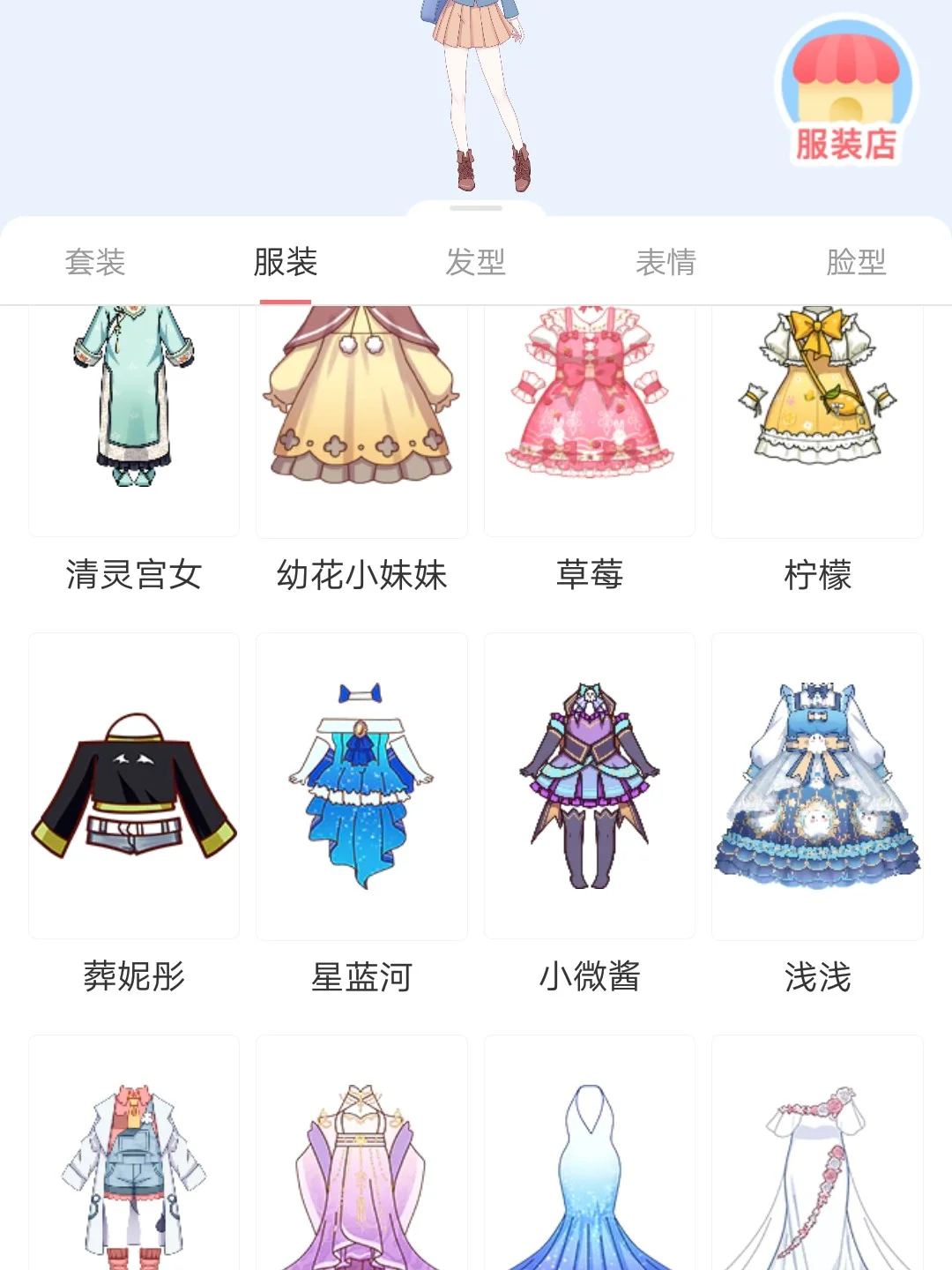Select the 清灵宫女 outfit
Screen dimensions: 952x1270
[133, 415]
